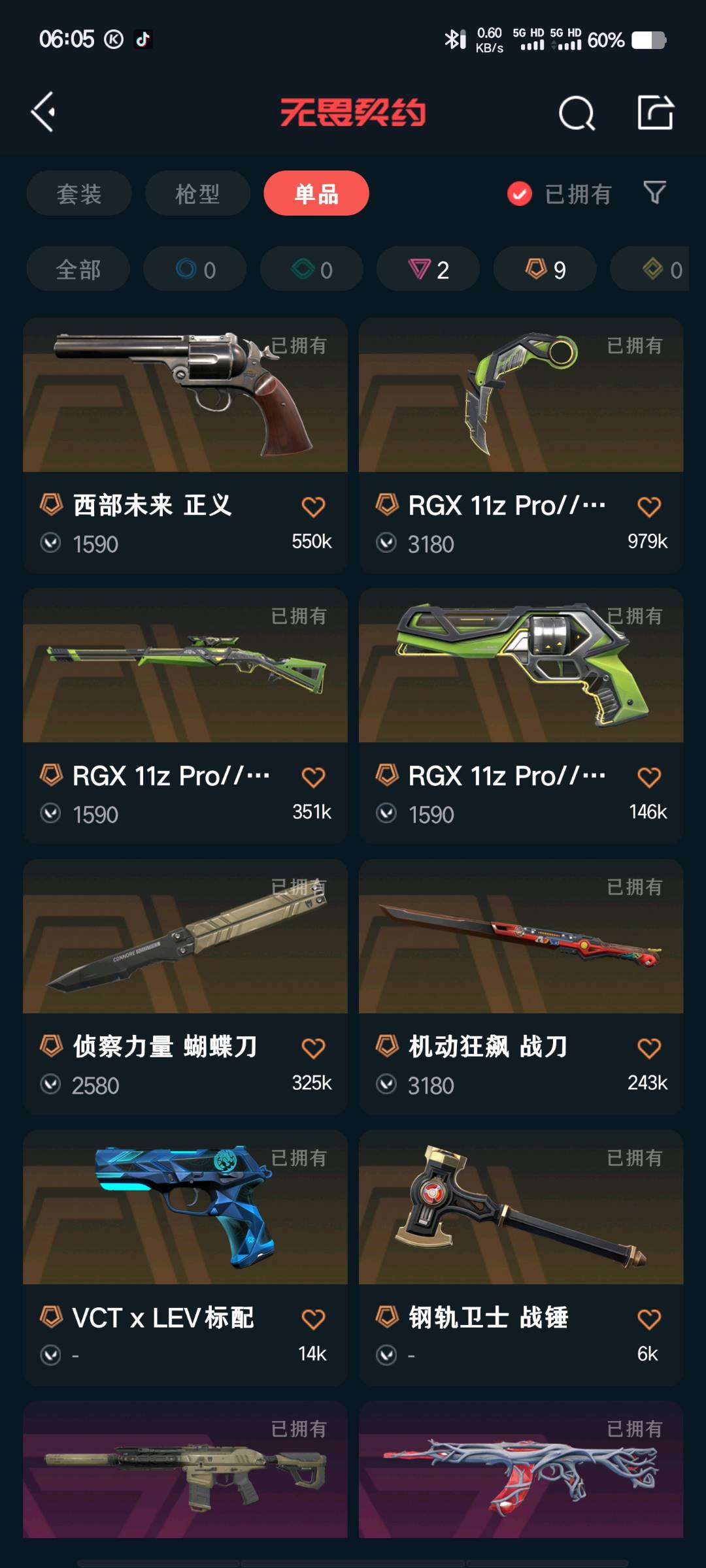This screenshot has width=706, height=1568.
Task: Open the 钢轨卫士 战锤 card
Action: click(x=521, y=1258)
